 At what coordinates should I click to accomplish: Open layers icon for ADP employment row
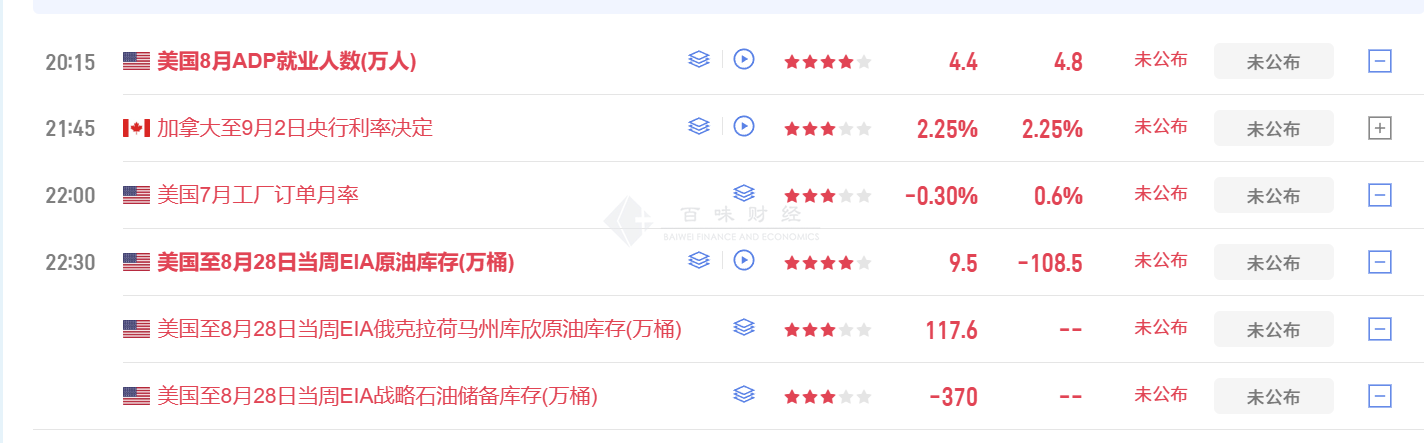click(699, 60)
